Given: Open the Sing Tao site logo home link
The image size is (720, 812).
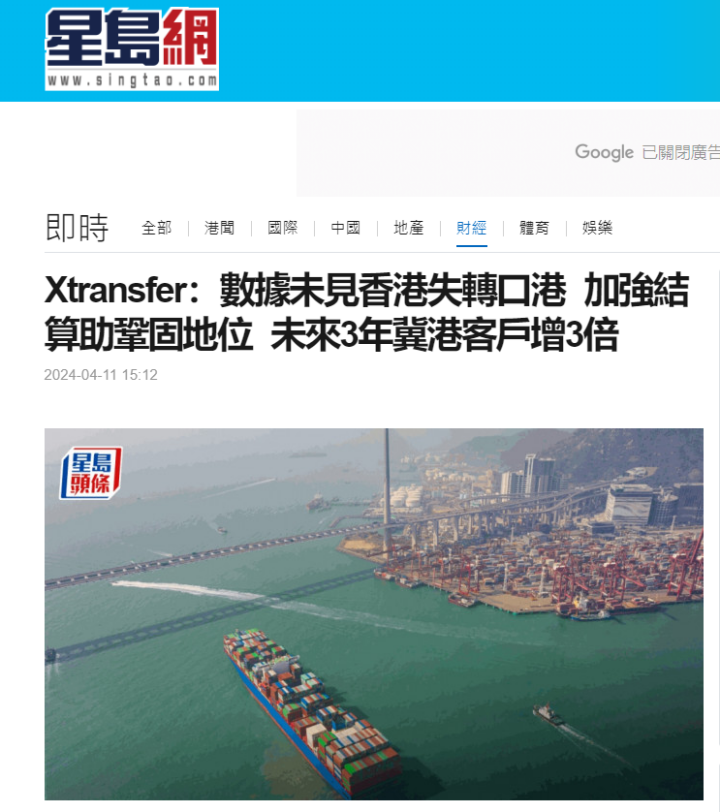Looking at the screenshot, I should [131, 50].
